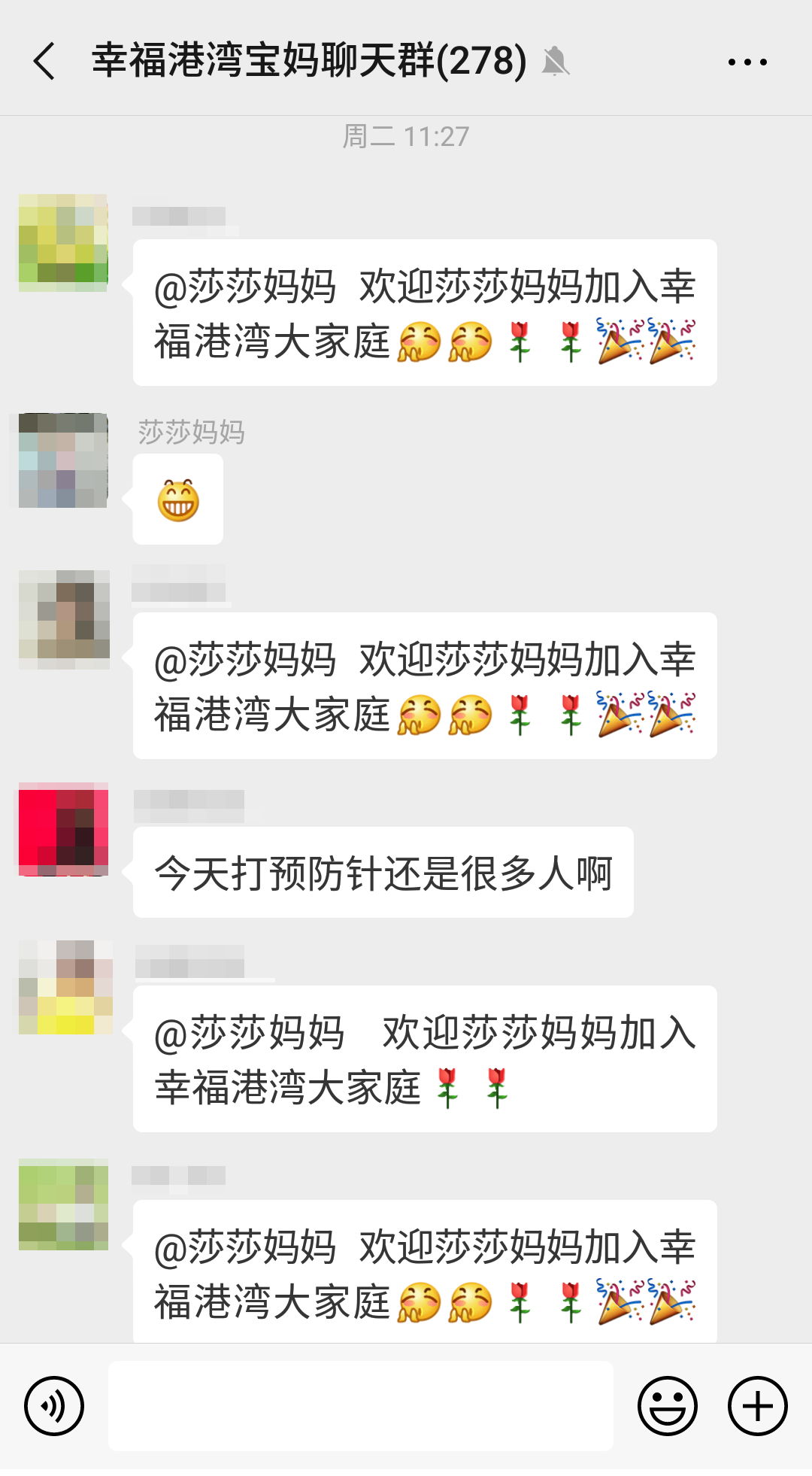Open avatar of 今天打预防针 message sender

click(x=63, y=829)
